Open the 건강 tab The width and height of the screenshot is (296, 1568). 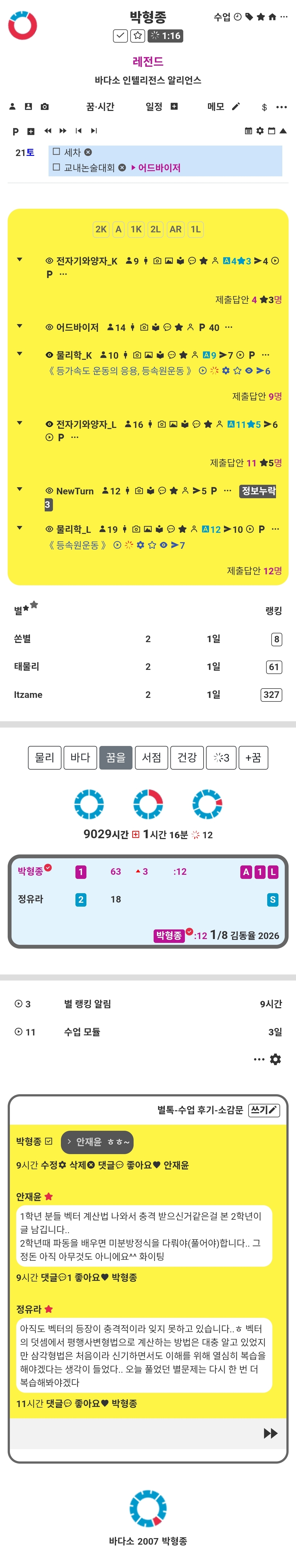[187, 757]
